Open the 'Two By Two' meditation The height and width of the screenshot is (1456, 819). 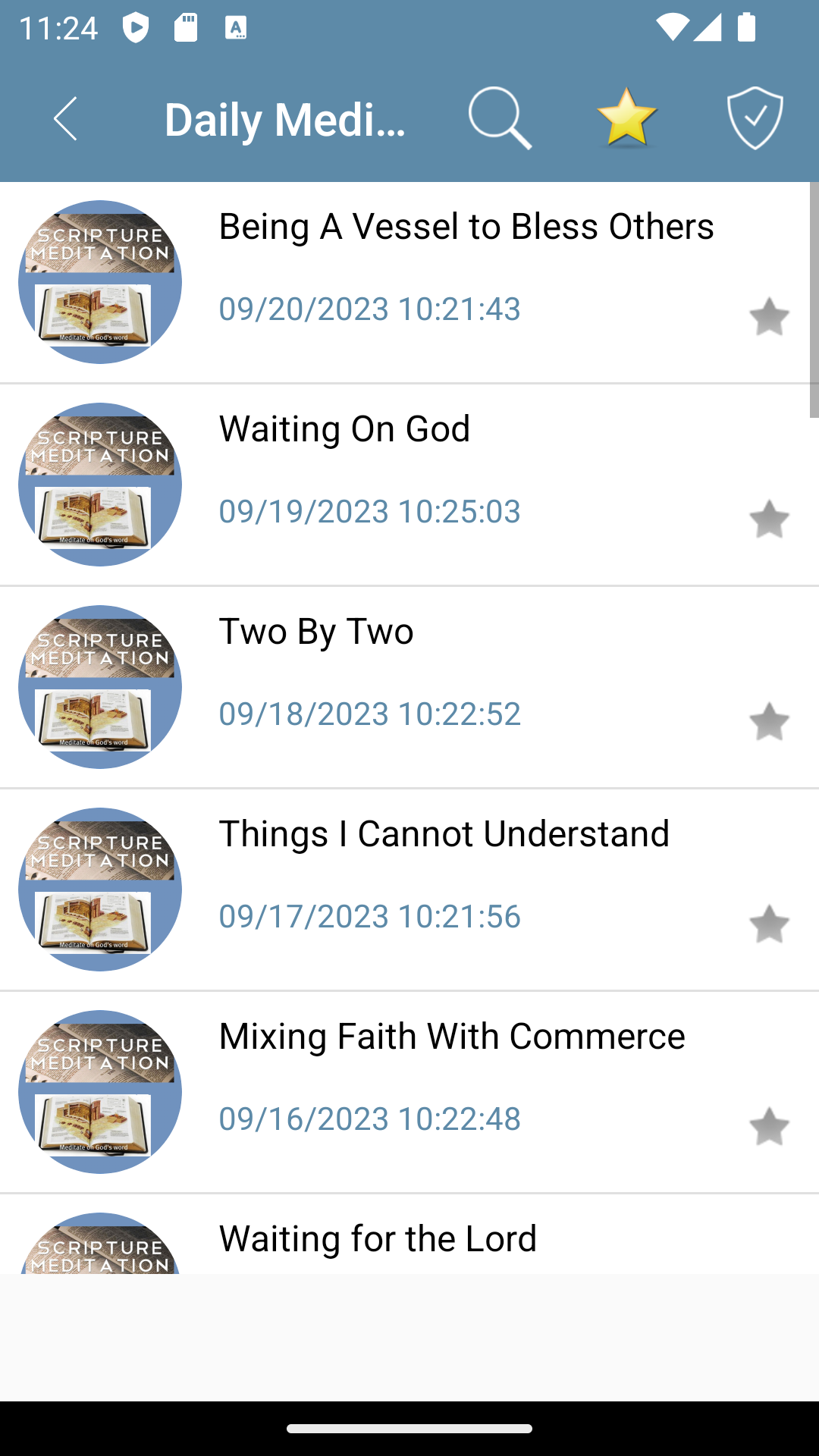click(x=317, y=632)
